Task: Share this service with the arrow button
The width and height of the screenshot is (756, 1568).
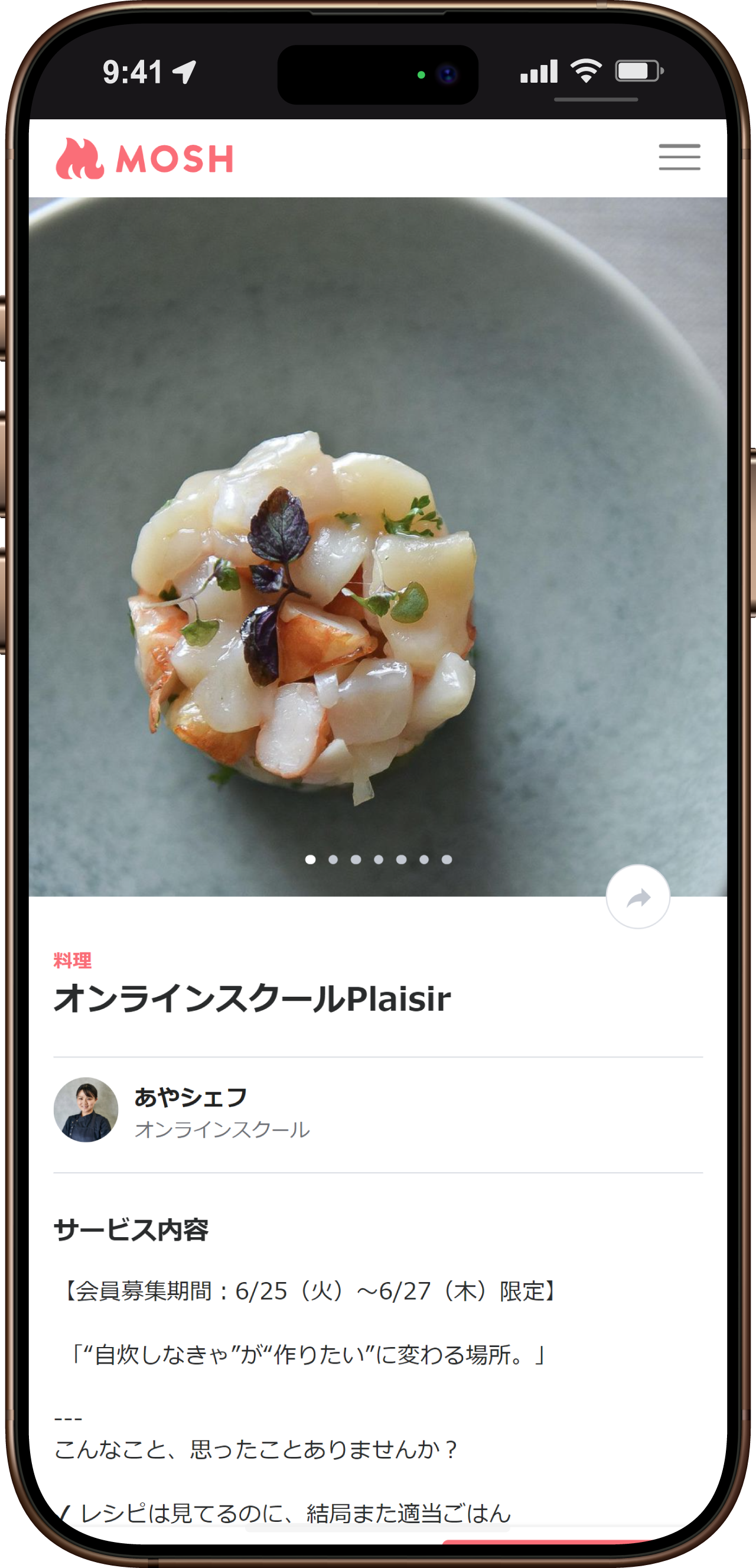Action: coord(637,897)
